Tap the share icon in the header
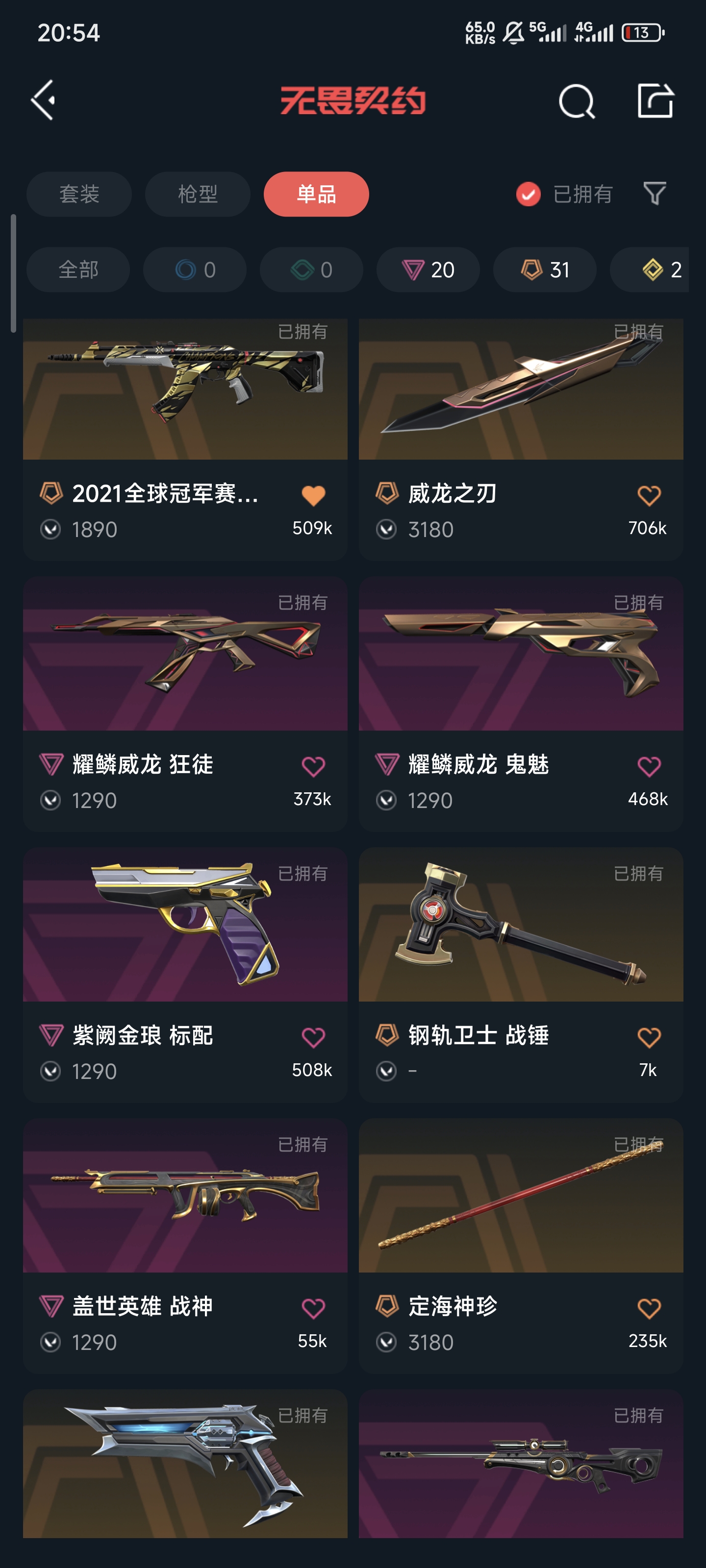This screenshot has height=1568, width=706. [x=656, y=100]
